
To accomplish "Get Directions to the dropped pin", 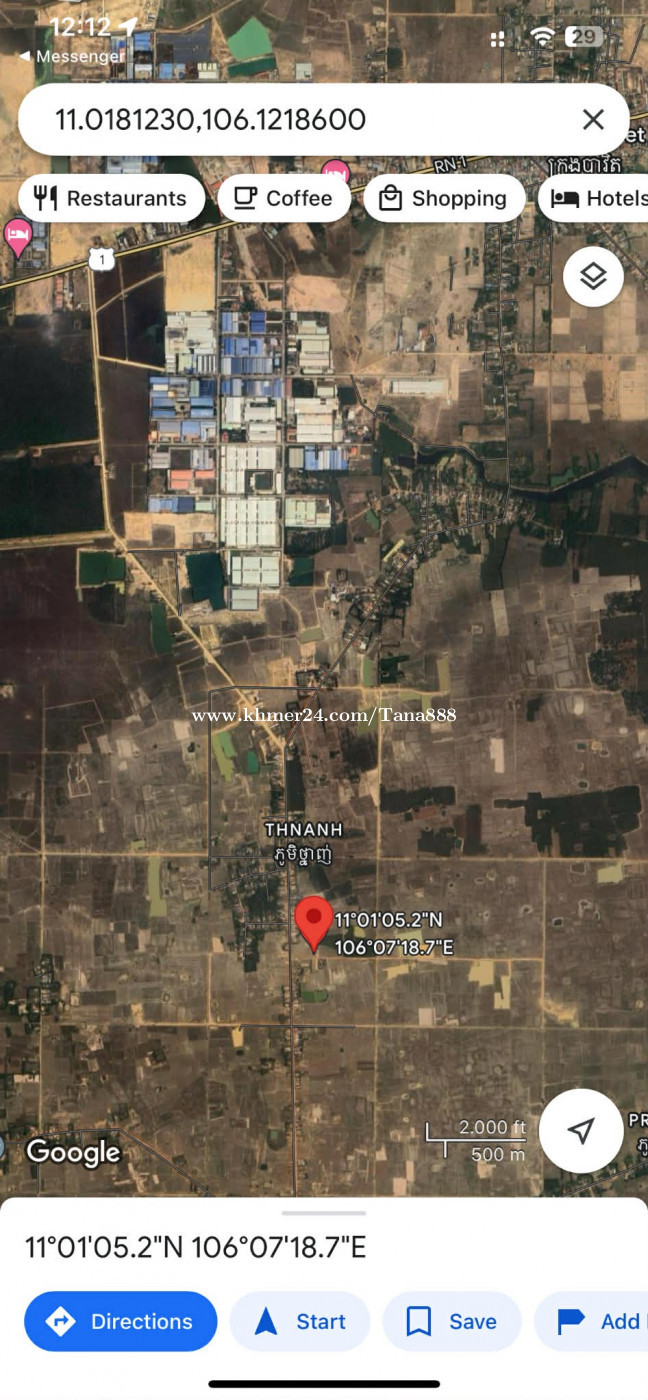I will coord(121,1322).
